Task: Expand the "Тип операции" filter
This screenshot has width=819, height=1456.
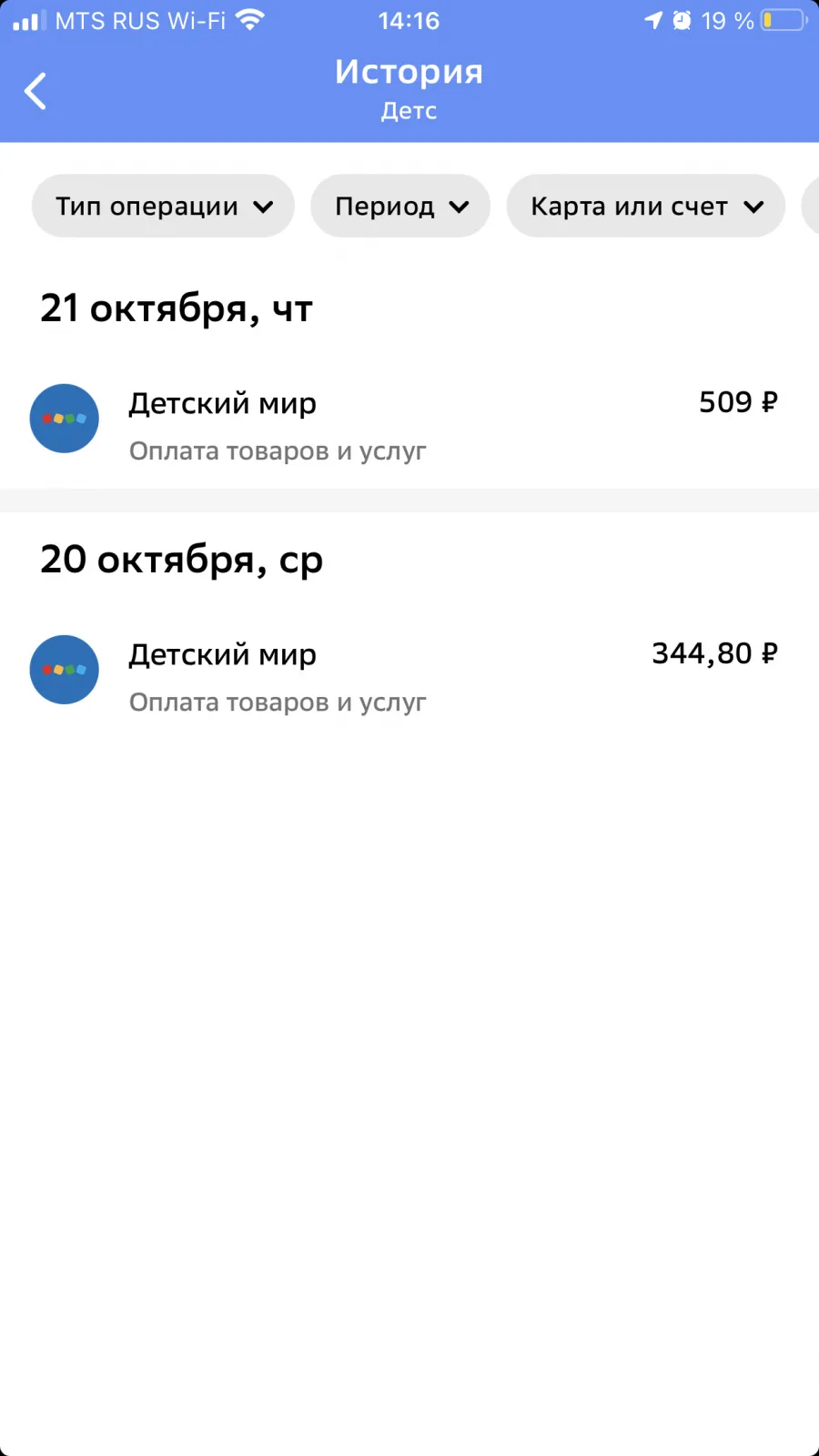Action: [163, 207]
